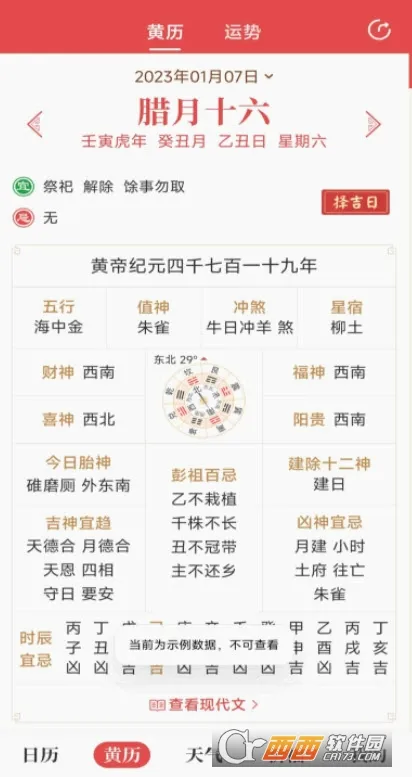
Task: Go to the next day arrow
Action: tap(373, 124)
